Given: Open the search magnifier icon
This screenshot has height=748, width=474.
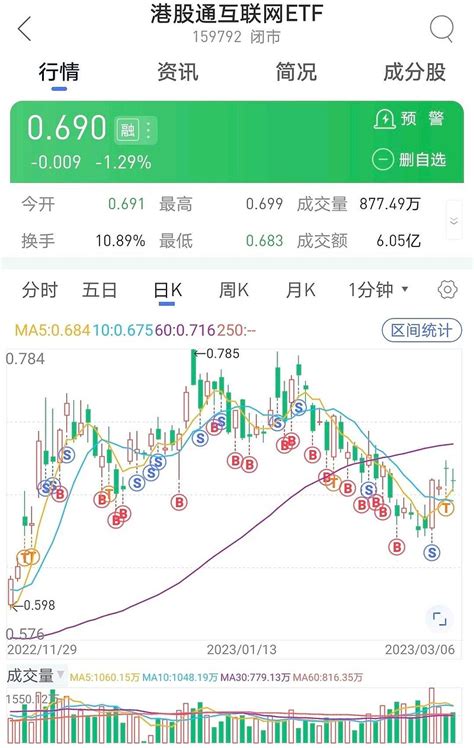Looking at the screenshot, I should [x=441, y=29].
